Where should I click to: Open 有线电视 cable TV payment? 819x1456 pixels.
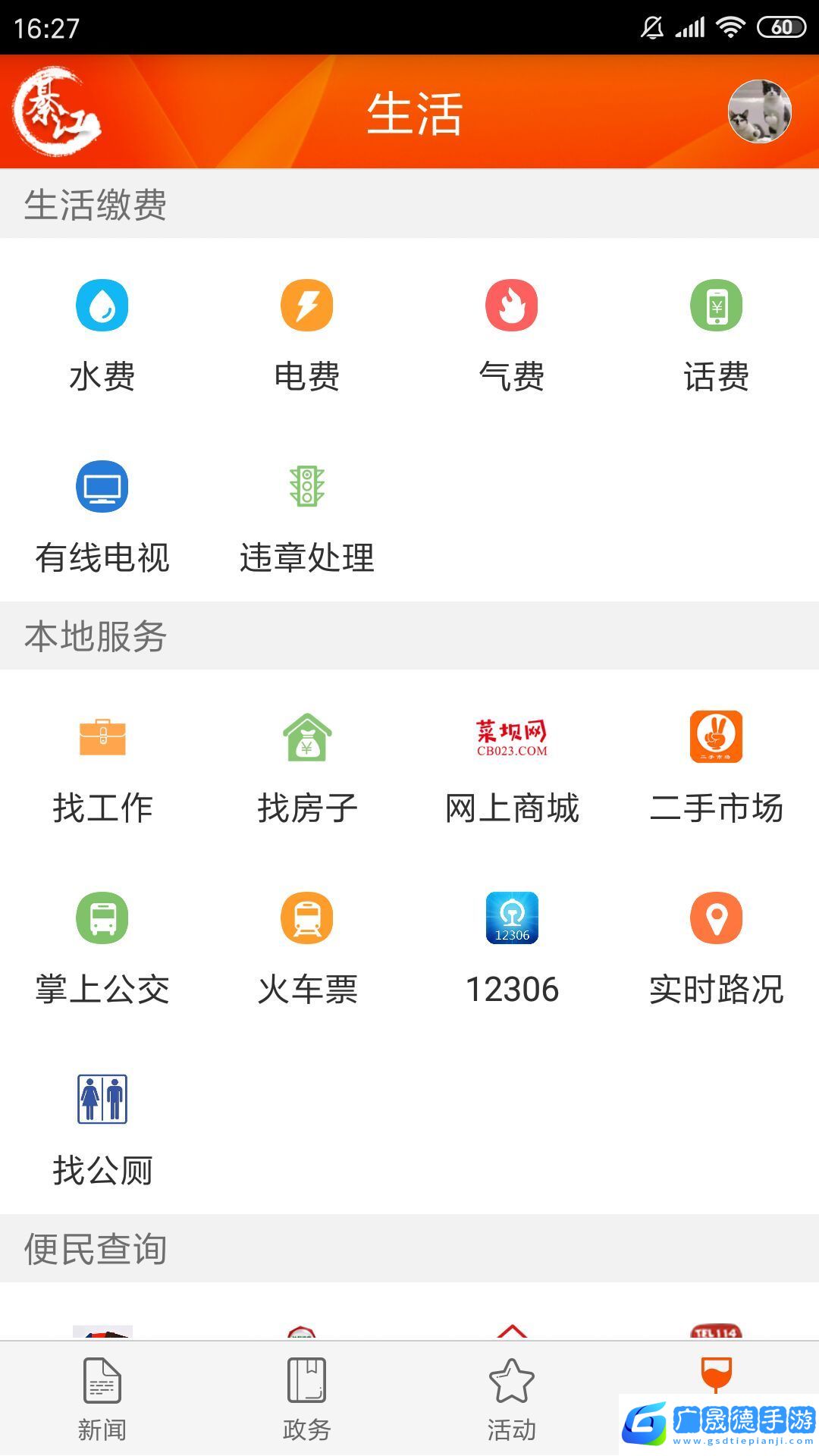pos(102,516)
